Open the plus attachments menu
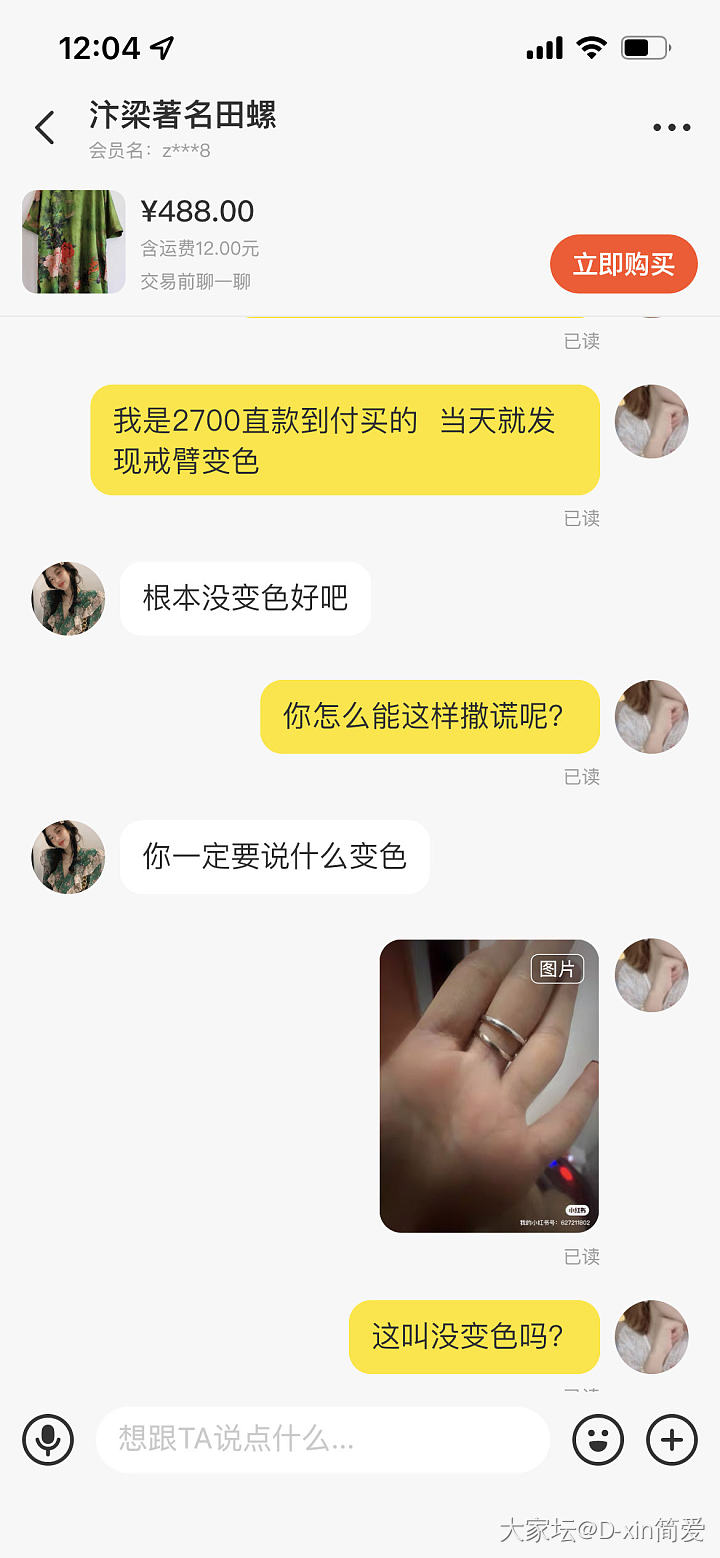Viewport: 720px width, 1558px height. (671, 1440)
